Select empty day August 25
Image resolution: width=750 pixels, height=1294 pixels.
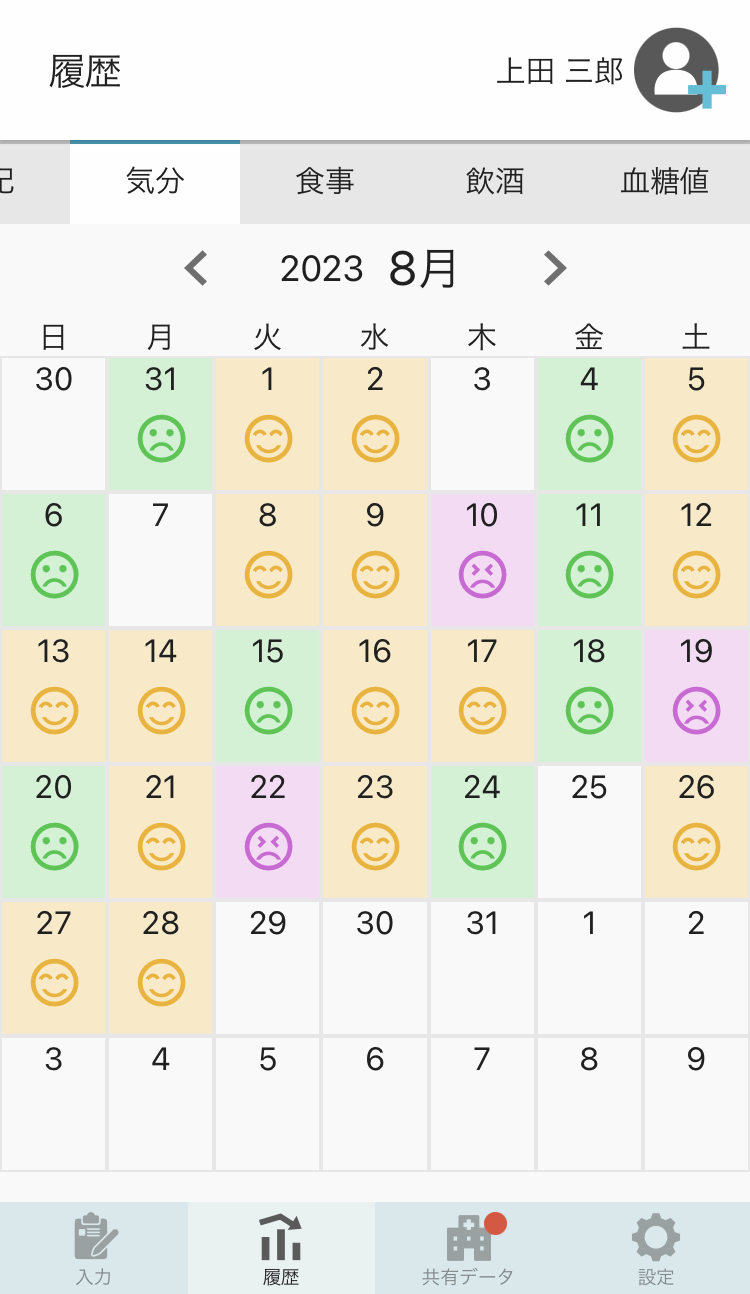coord(589,831)
